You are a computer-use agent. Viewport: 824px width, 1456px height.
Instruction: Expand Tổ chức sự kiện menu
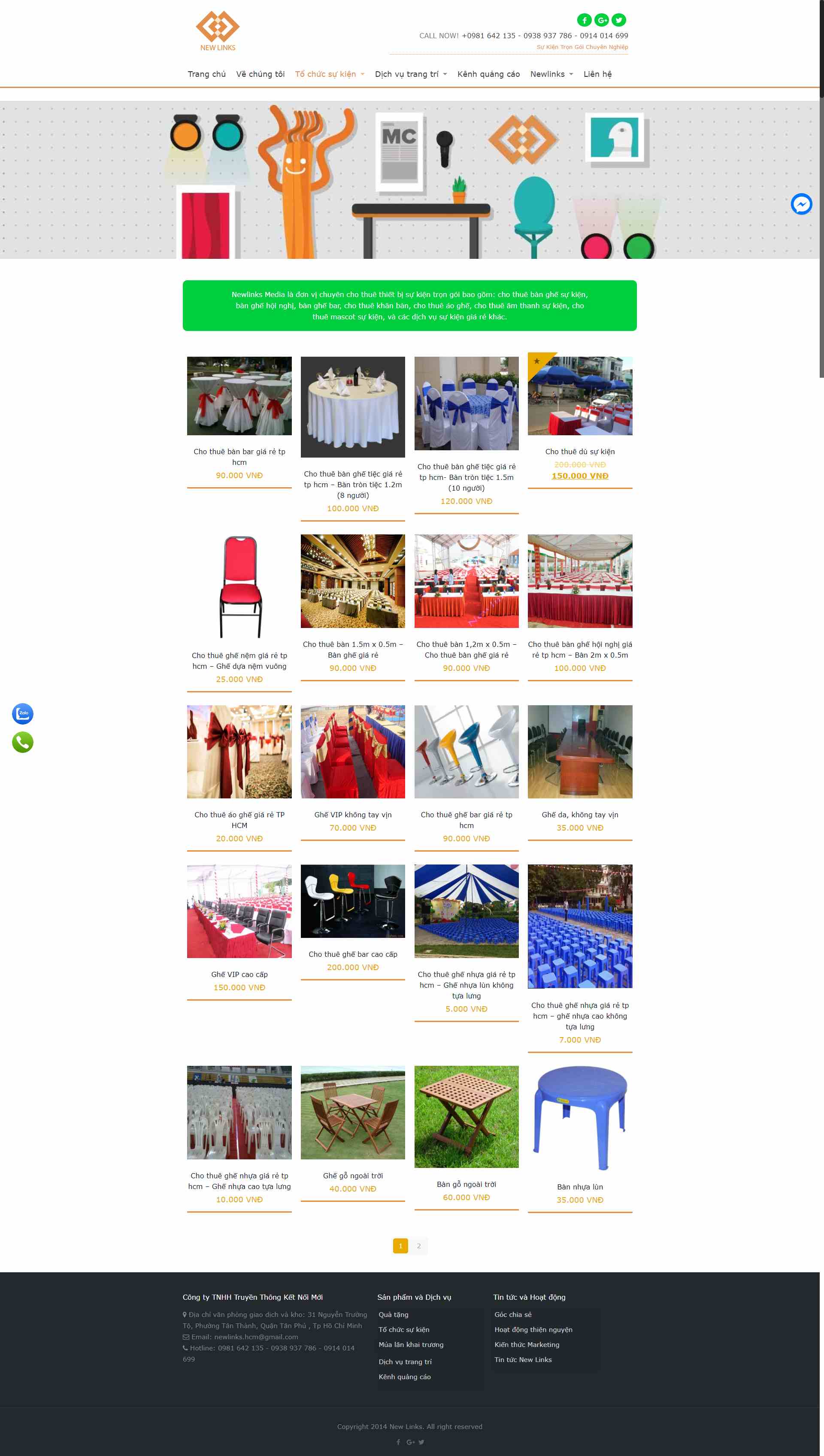(329, 74)
